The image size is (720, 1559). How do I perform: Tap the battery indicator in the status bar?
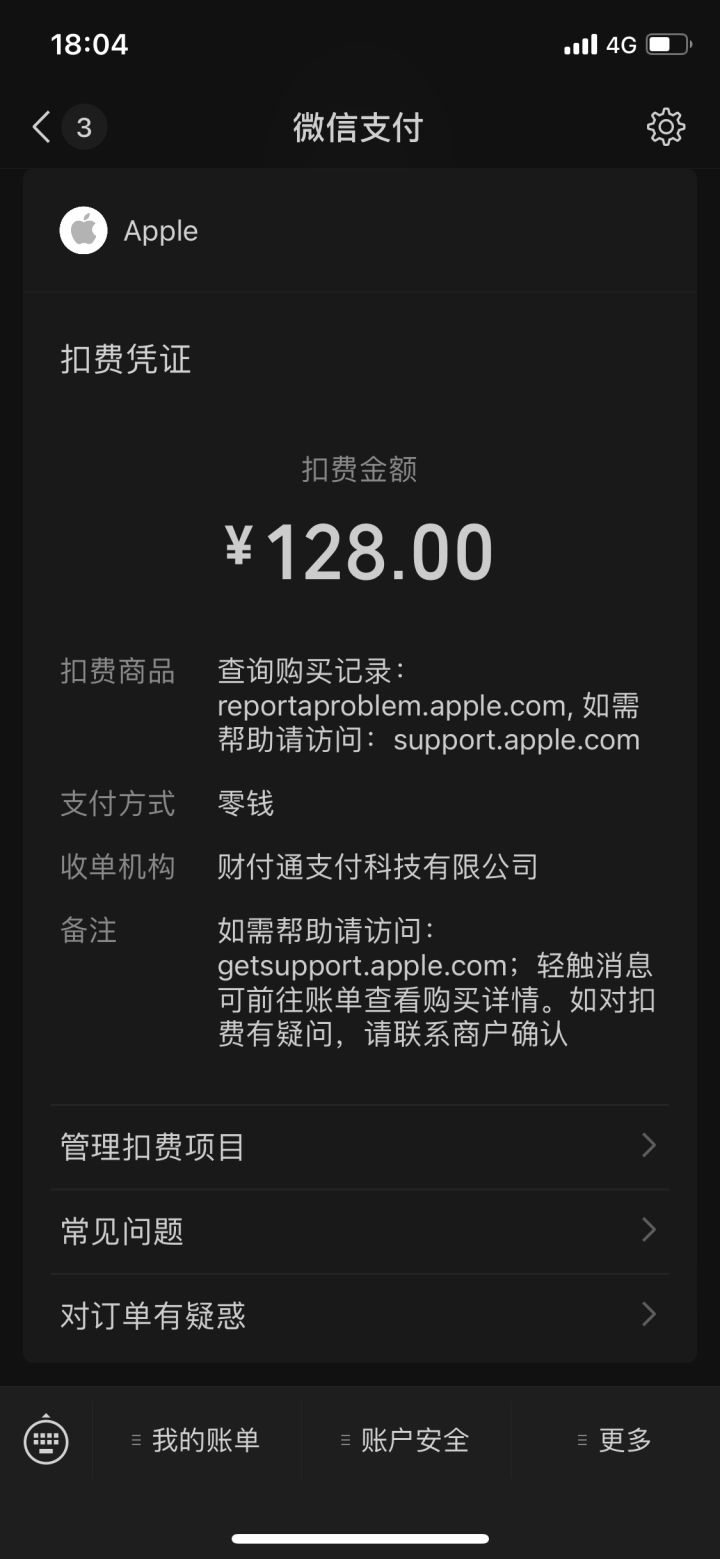coord(668,43)
